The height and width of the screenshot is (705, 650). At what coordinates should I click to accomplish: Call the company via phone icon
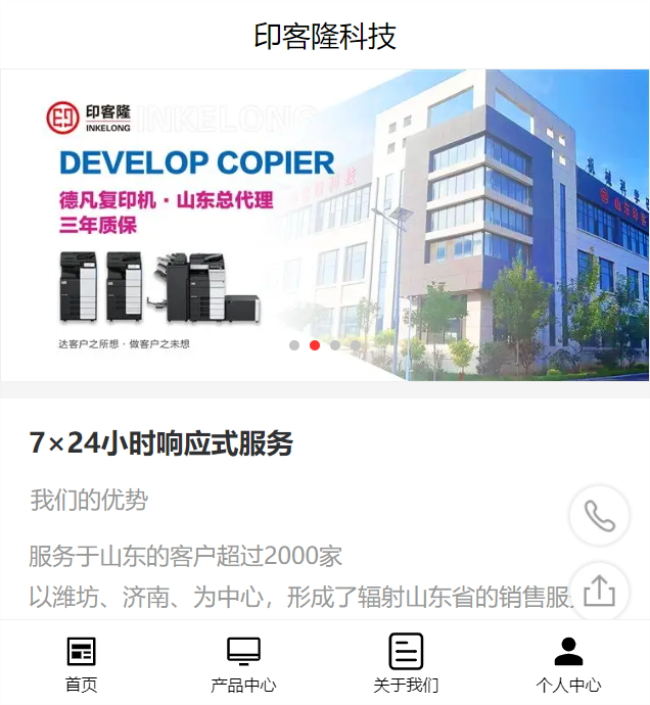pos(599,516)
